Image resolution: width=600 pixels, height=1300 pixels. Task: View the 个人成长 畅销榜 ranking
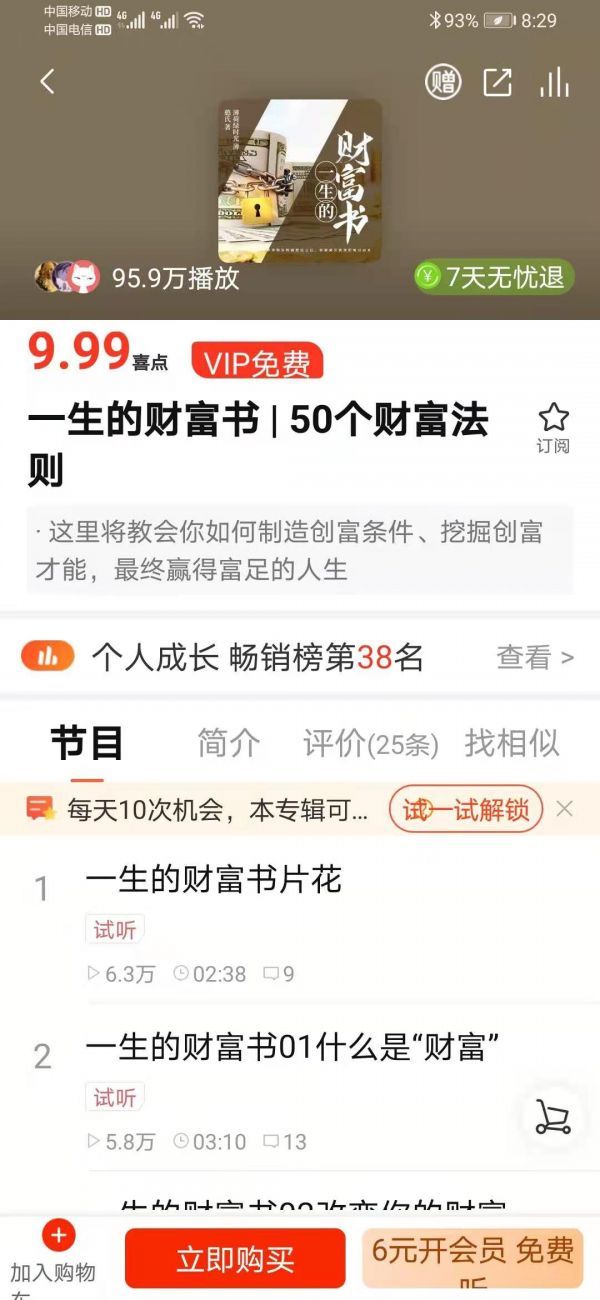pos(534,657)
